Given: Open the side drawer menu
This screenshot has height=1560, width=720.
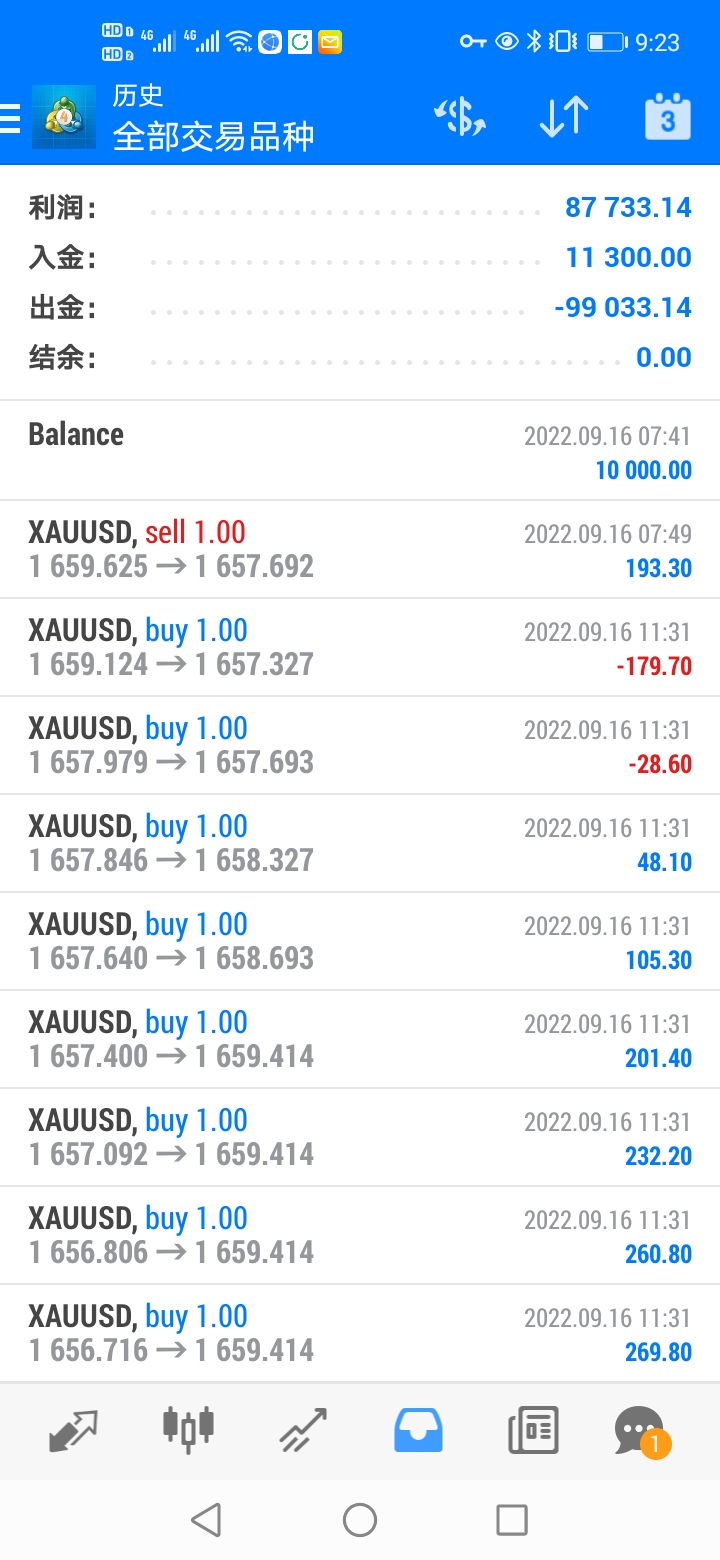Looking at the screenshot, I should pos(12,119).
